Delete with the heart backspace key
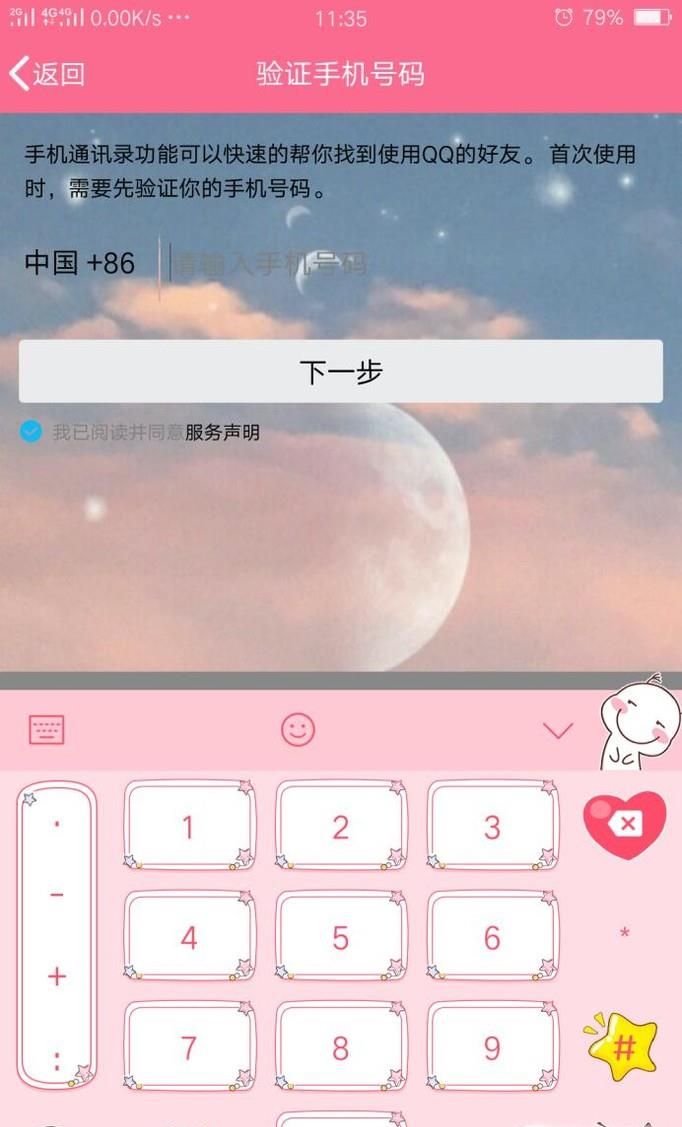The height and width of the screenshot is (1127, 682). click(624, 824)
